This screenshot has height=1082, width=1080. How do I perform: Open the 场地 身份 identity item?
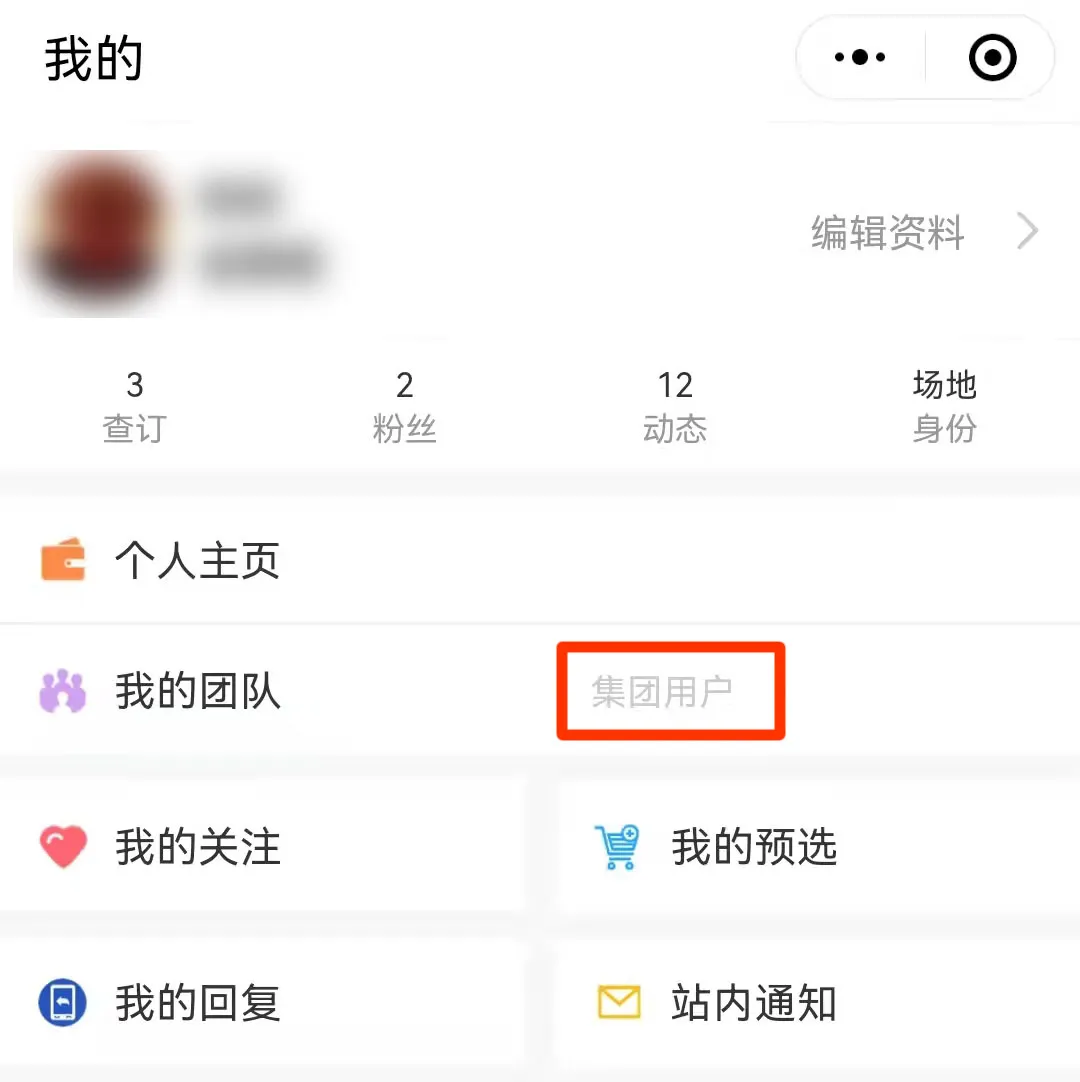click(944, 406)
